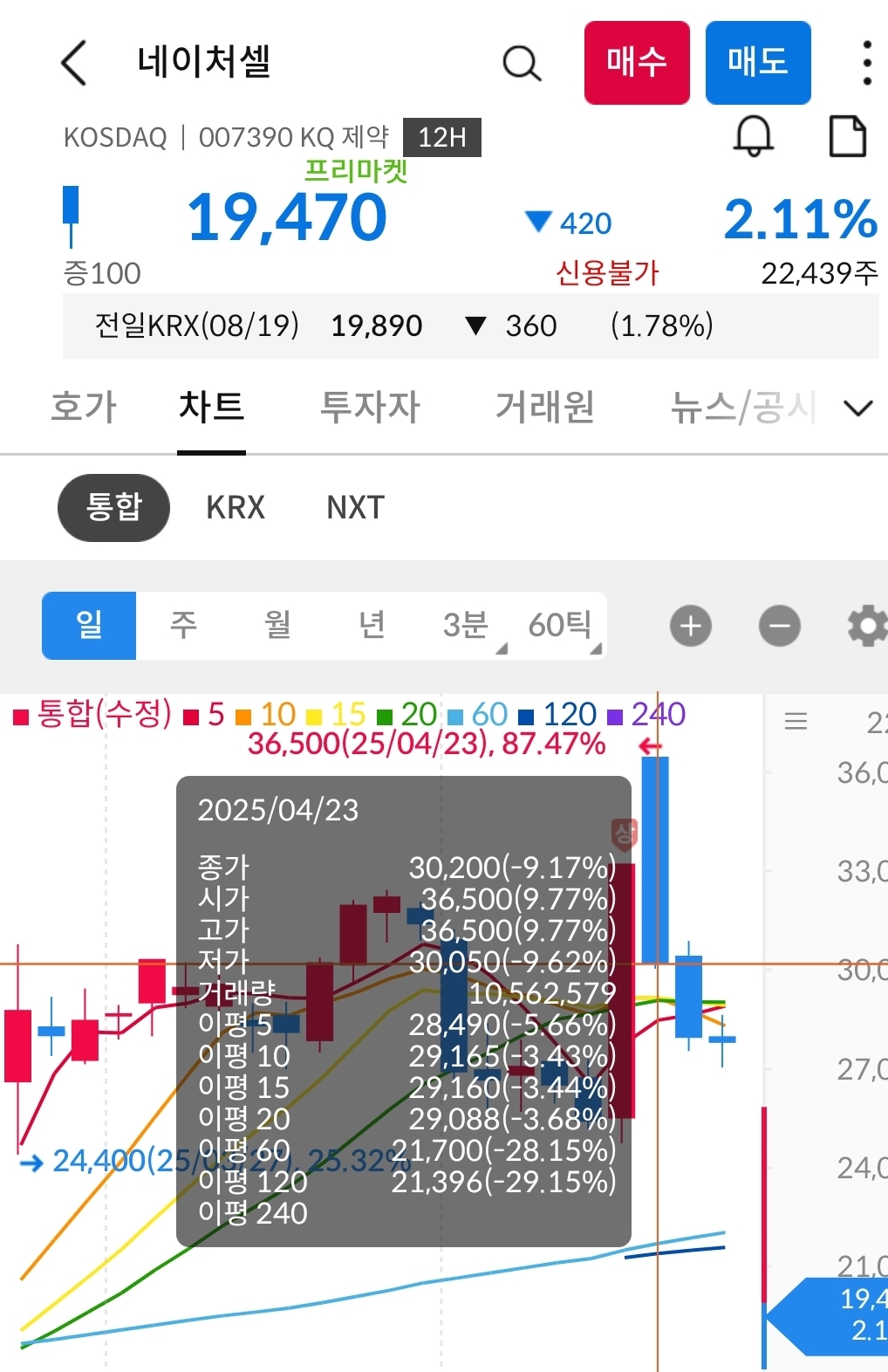Open the three-dot overflow menu
Screen dimensions: 888x1372
coord(865,63)
